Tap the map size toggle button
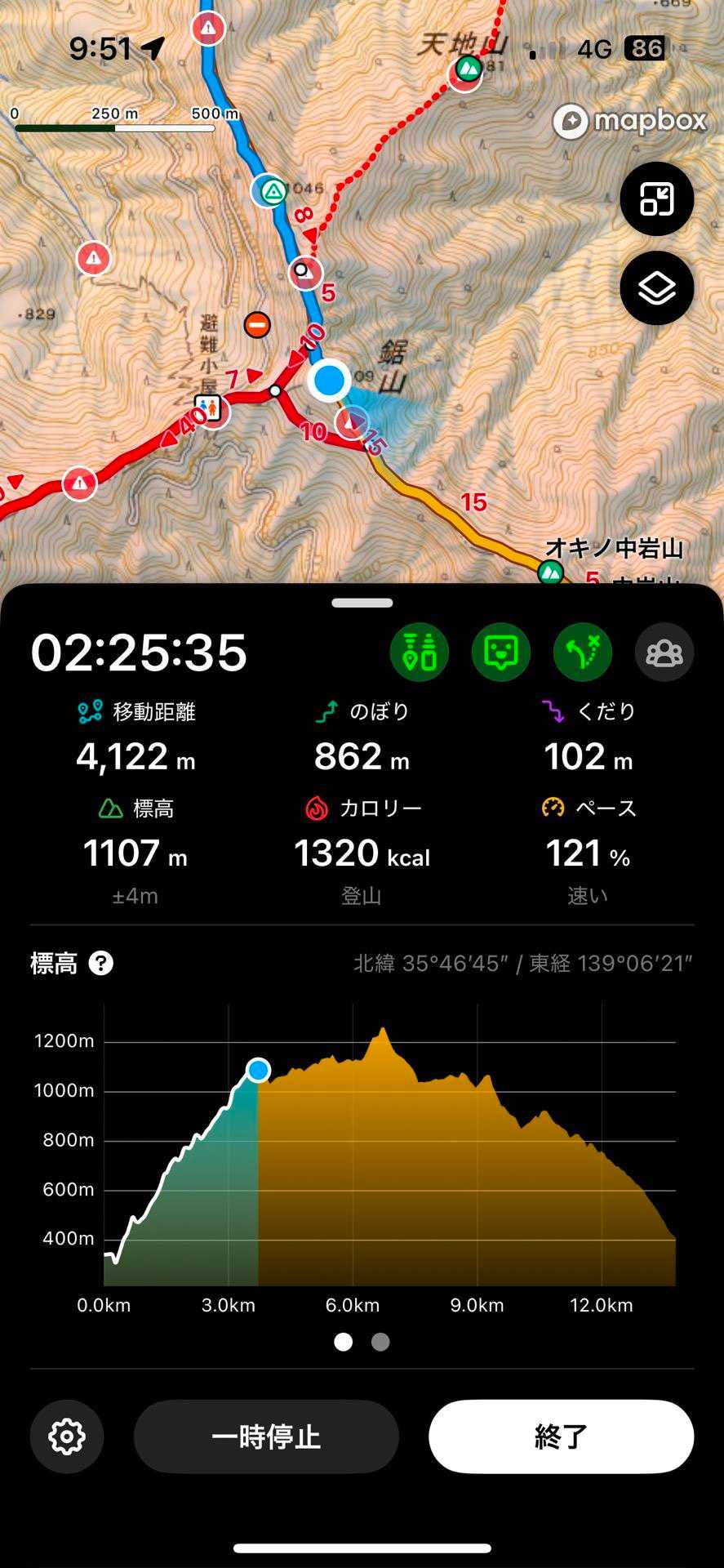The image size is (724, 1568). pyautogui.click(x=656, y=199)
